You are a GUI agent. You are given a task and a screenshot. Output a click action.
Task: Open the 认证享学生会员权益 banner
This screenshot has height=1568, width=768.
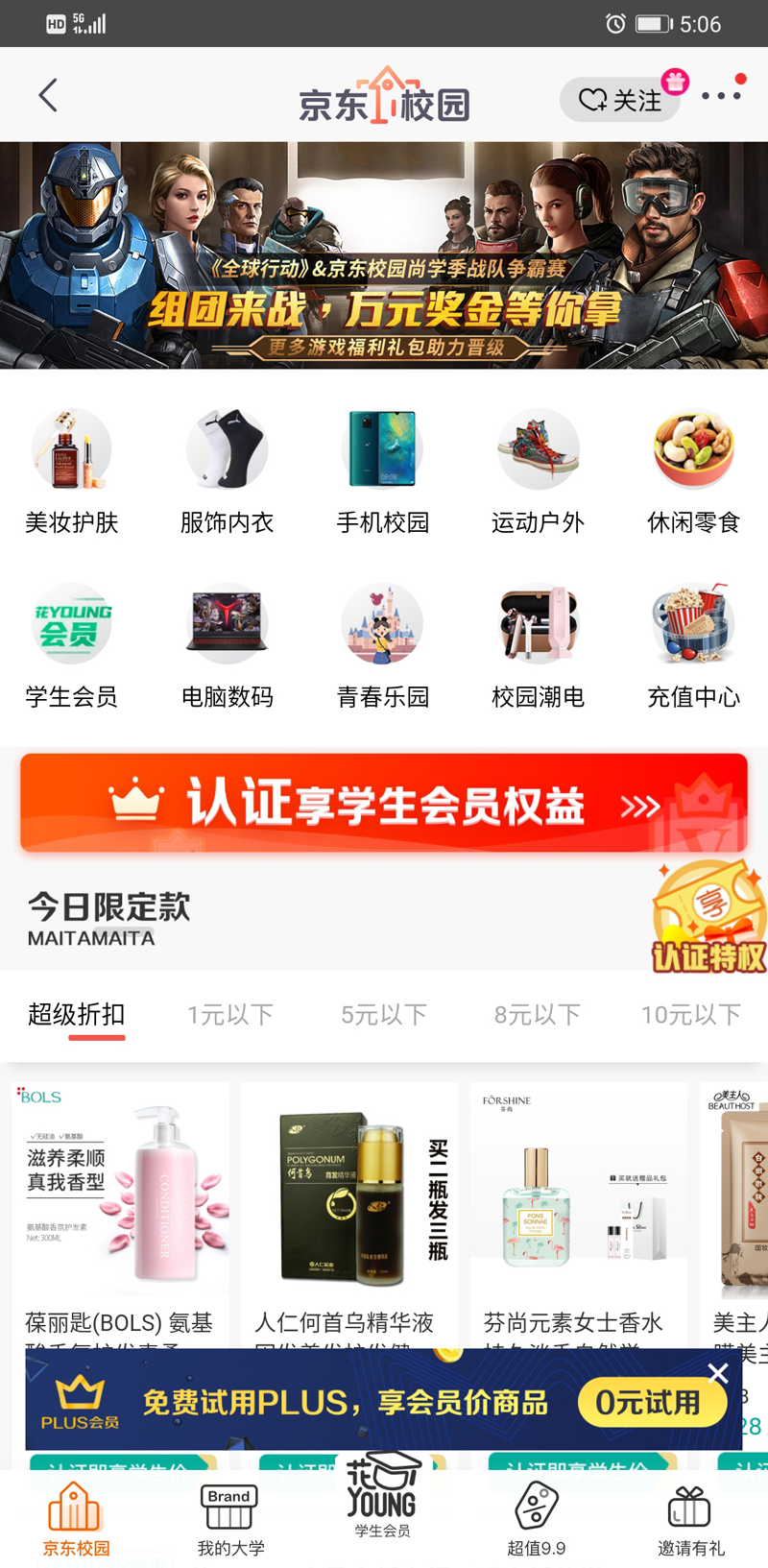pyautogui.click(x=383, y=803)
